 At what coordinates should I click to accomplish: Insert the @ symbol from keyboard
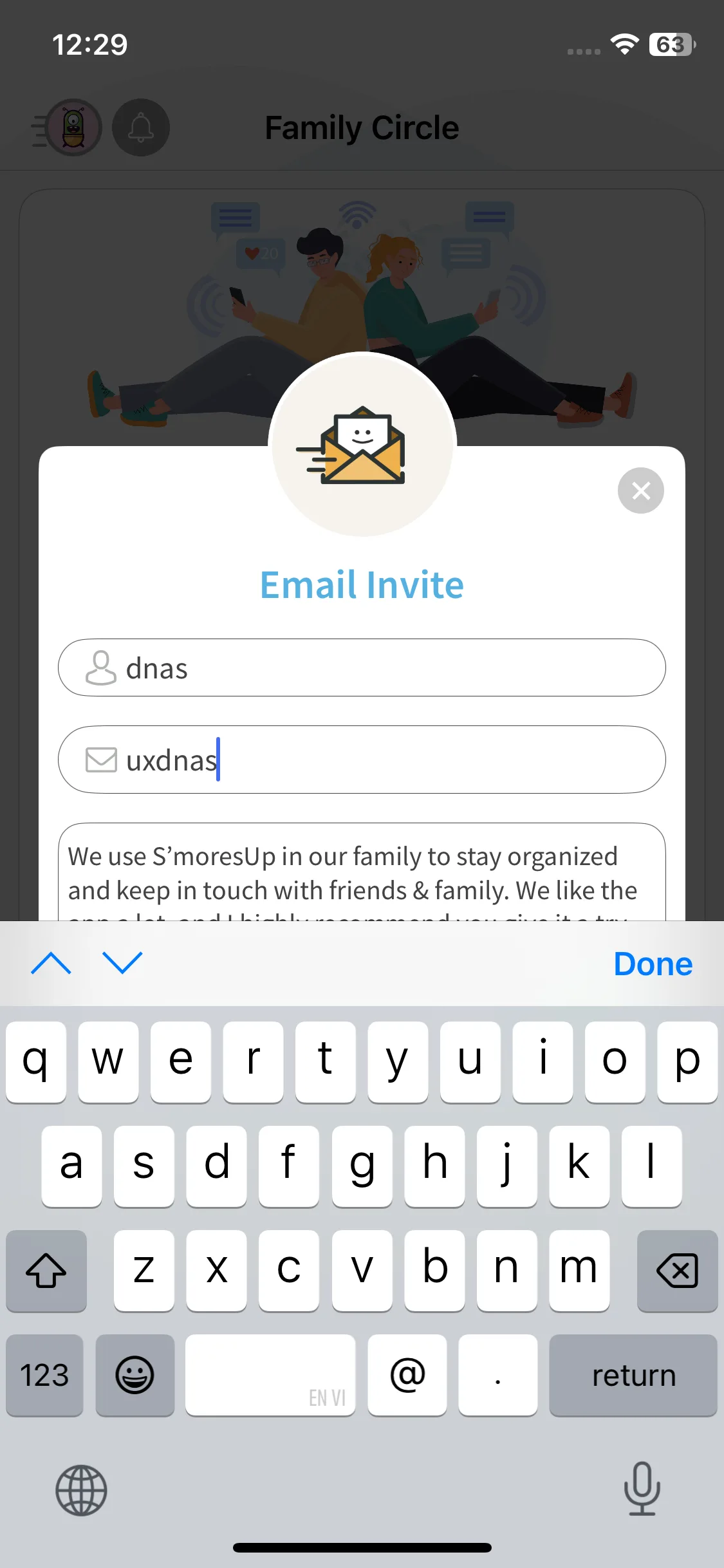coord(407,1375)
